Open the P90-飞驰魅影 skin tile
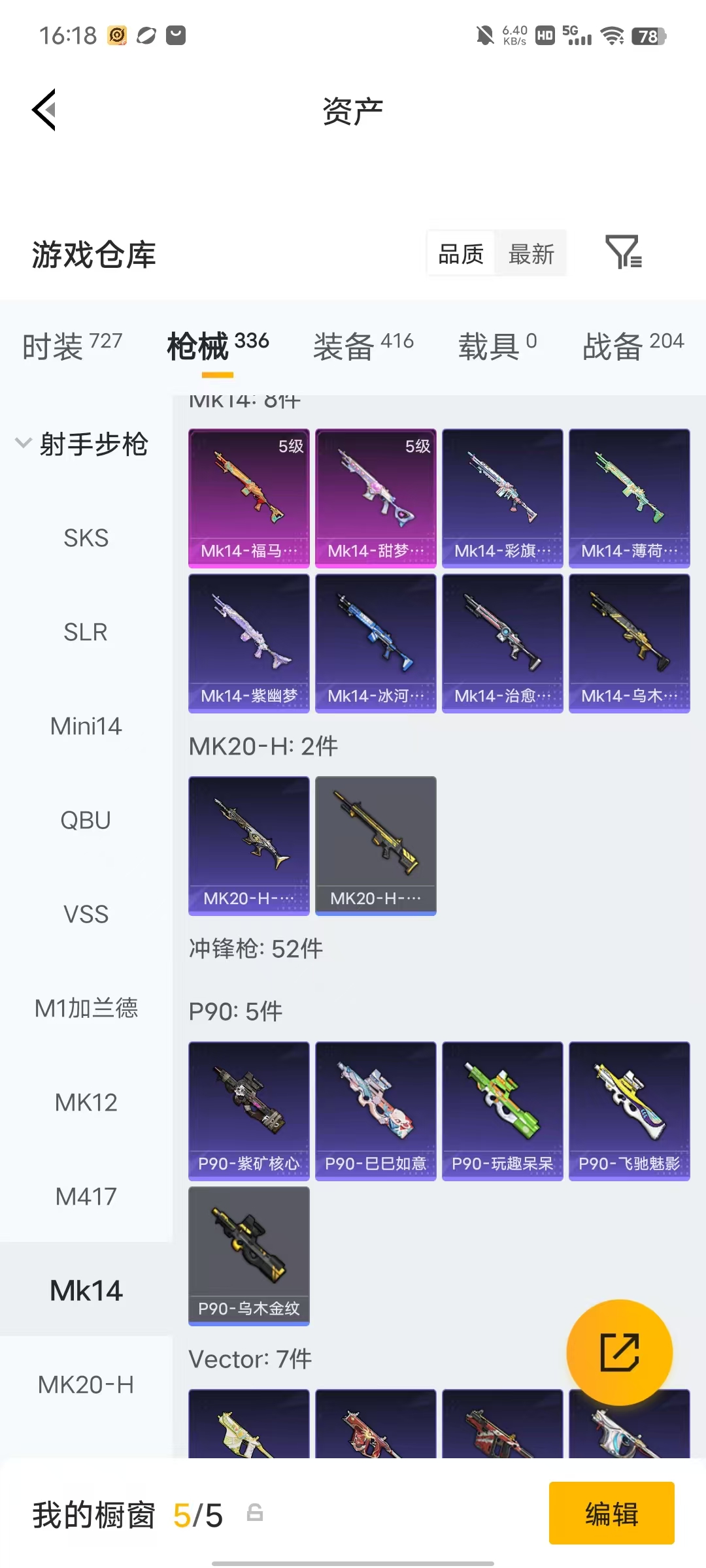This screenshot has height=1568, width=706. [x=630, y=1111]
